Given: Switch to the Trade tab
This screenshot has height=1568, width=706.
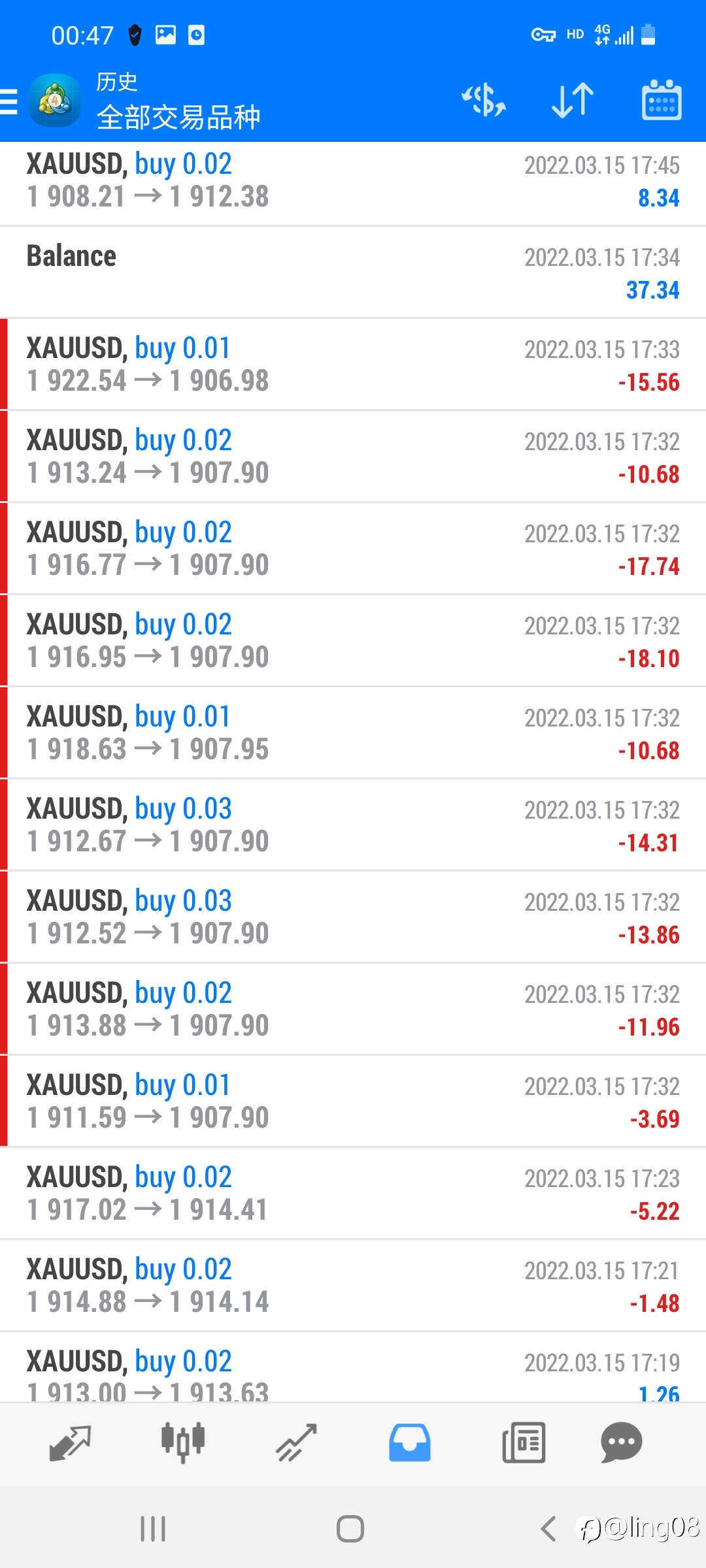Looking at the screenshot, I should click(296, 1443).
